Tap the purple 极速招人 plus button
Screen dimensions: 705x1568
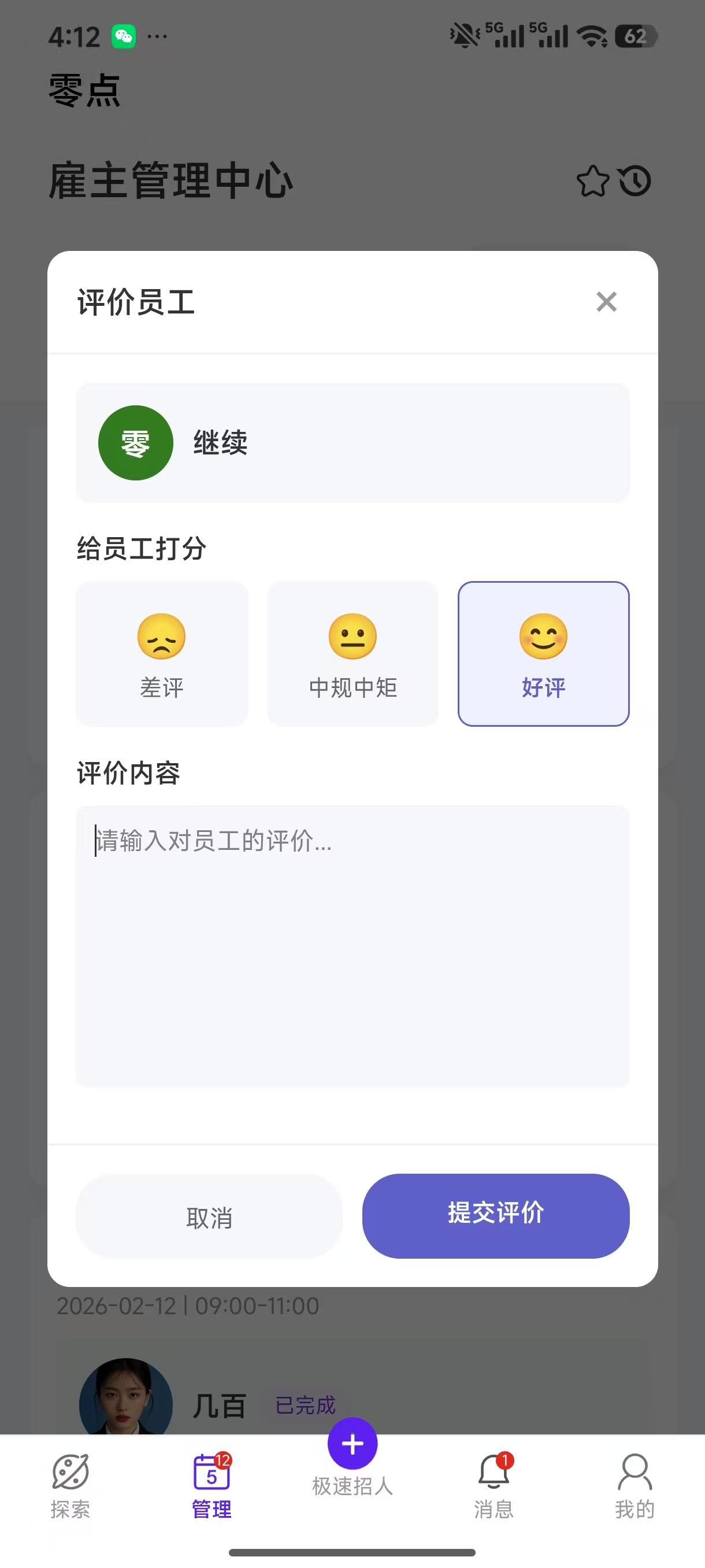[352, 1443]
